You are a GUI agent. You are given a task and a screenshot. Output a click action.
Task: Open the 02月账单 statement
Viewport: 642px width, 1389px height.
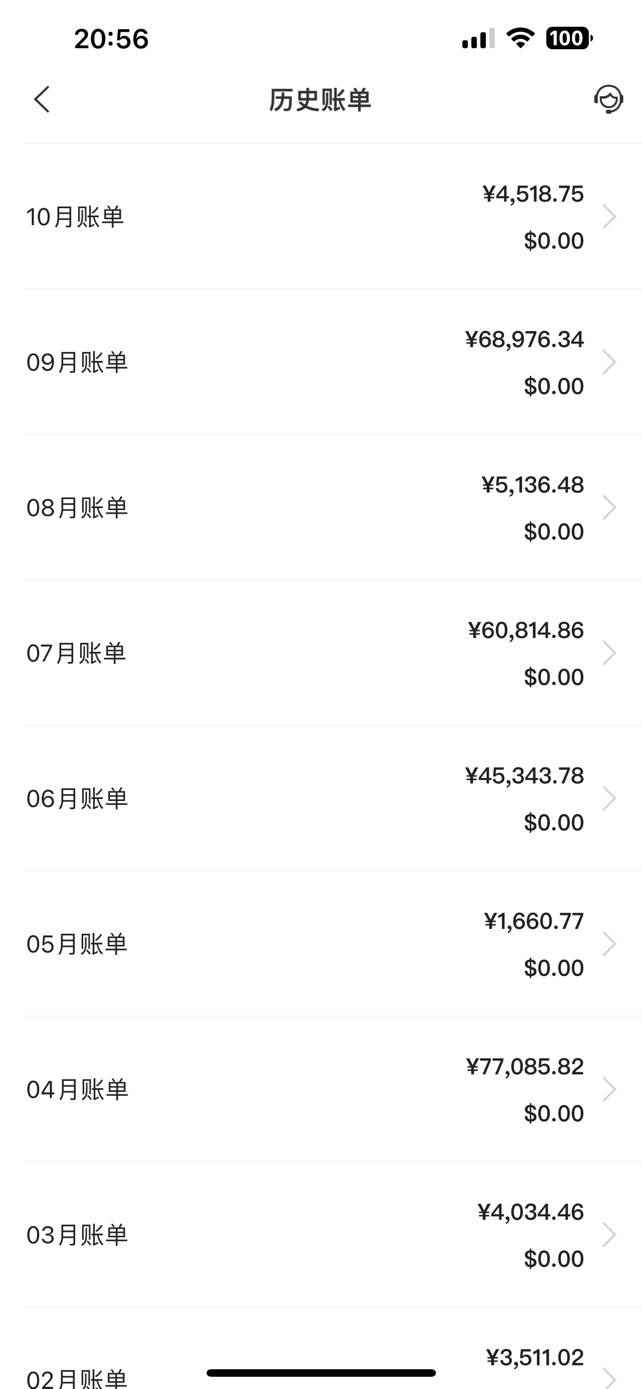[321, 1348]
